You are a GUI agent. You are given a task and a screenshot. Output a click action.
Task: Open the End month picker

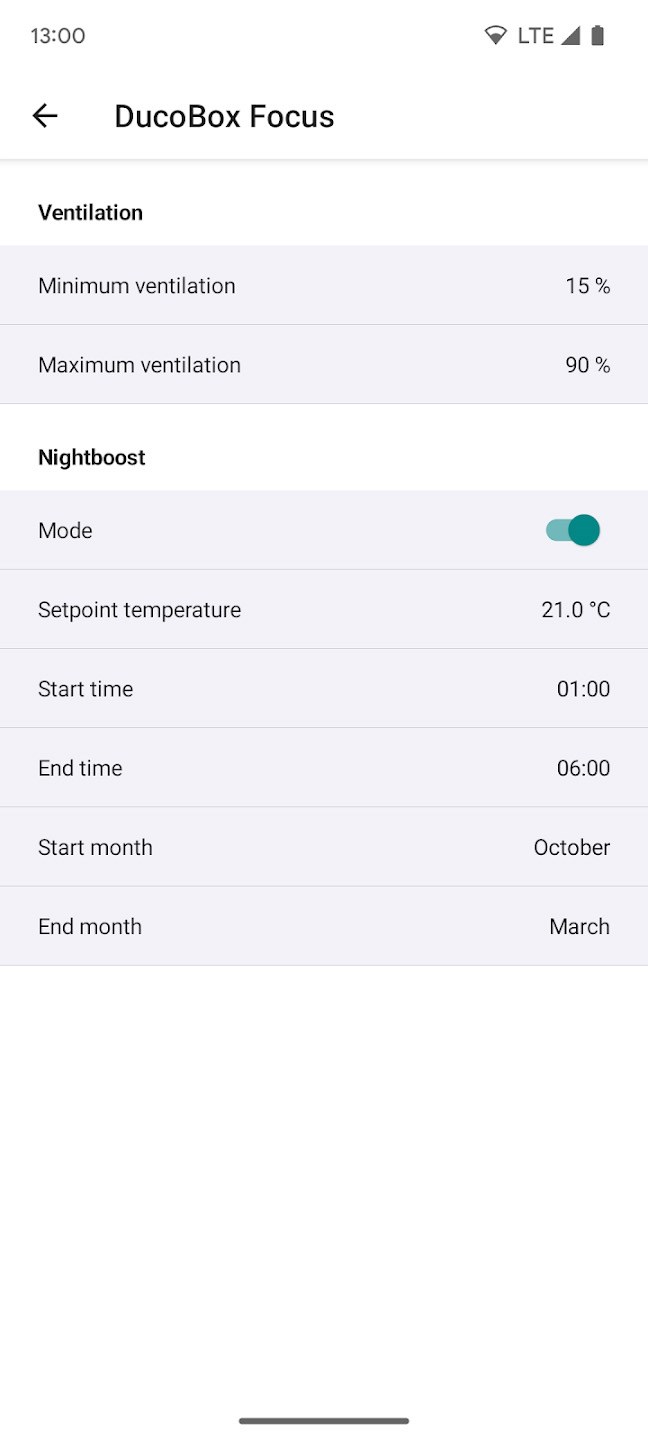click(x=324, y=926)
